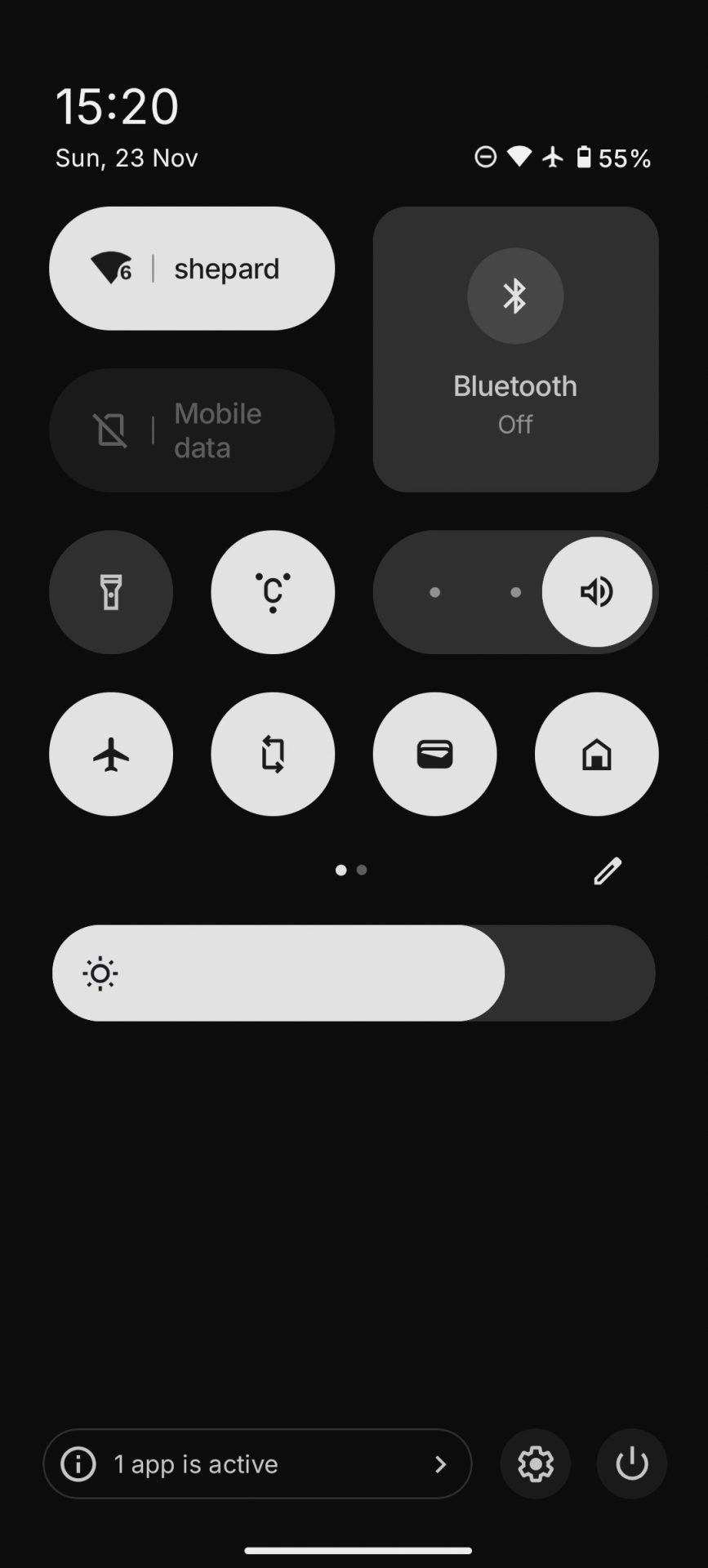Edit the quick settings tiles
Screen dimensions: 708x1568
click(x=607, y=871)
